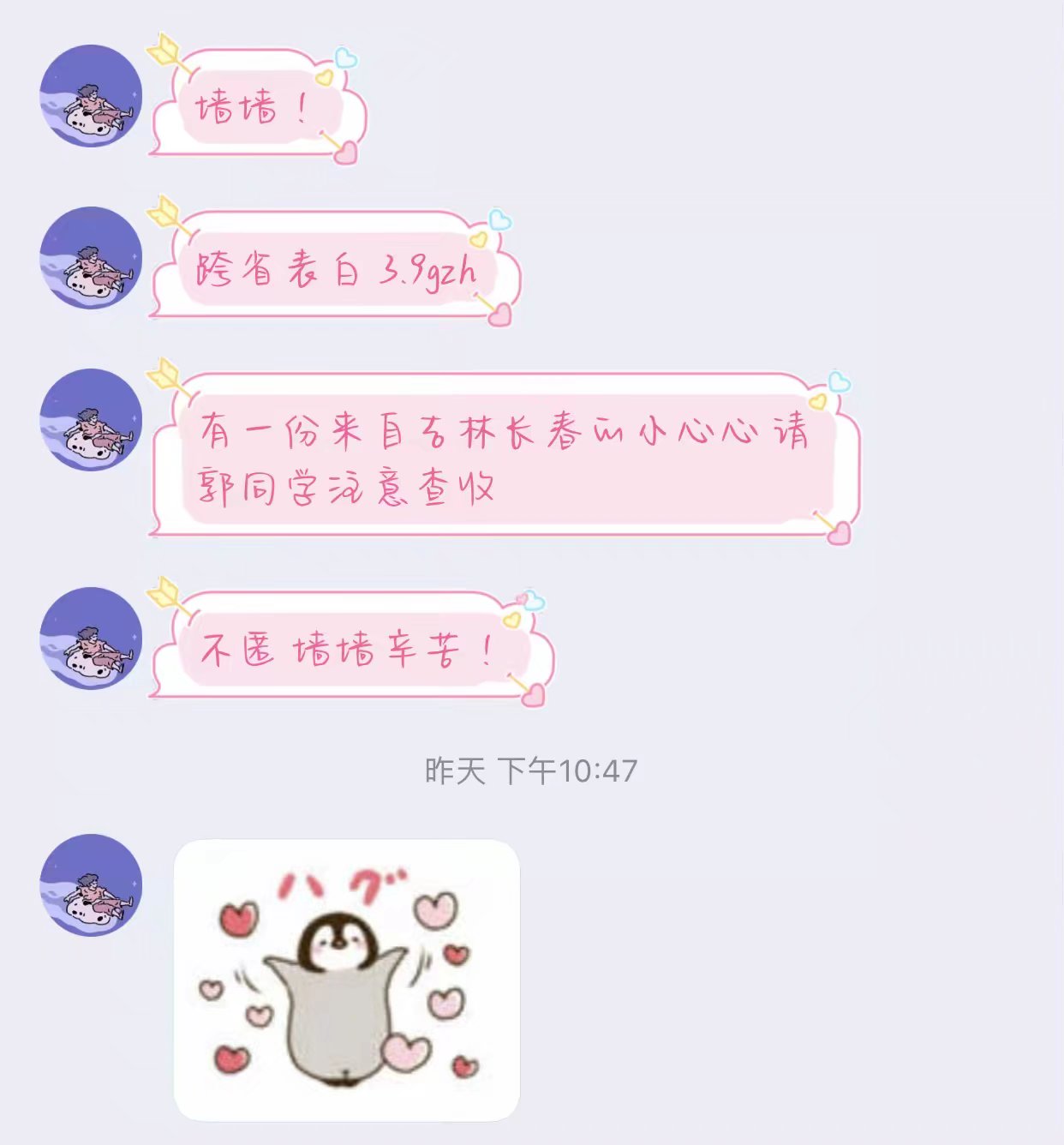
Task: Tap the avatar beside "跨省表白 3.9gzh"
Action: click(91, 258)
